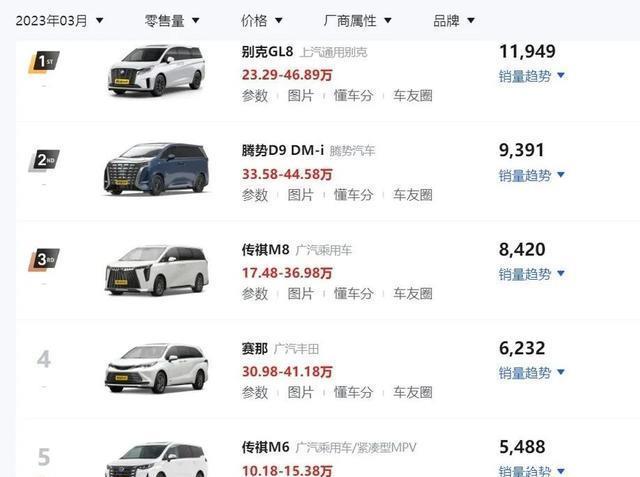The height and width of the screenshot is (477, 640).
Task: Open the 2023年03月 date dropdown
Action: [57, 20]
